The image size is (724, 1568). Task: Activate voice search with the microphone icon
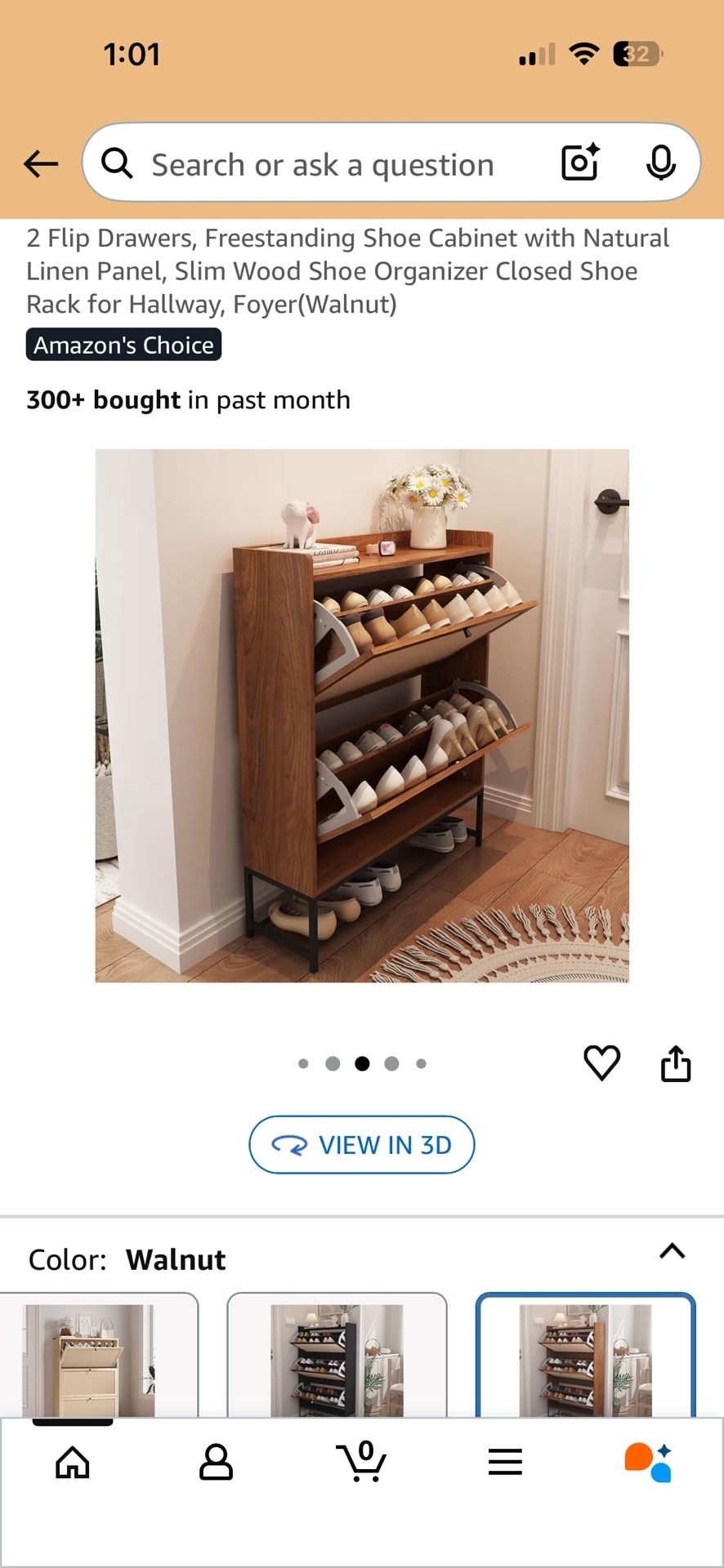660,163
